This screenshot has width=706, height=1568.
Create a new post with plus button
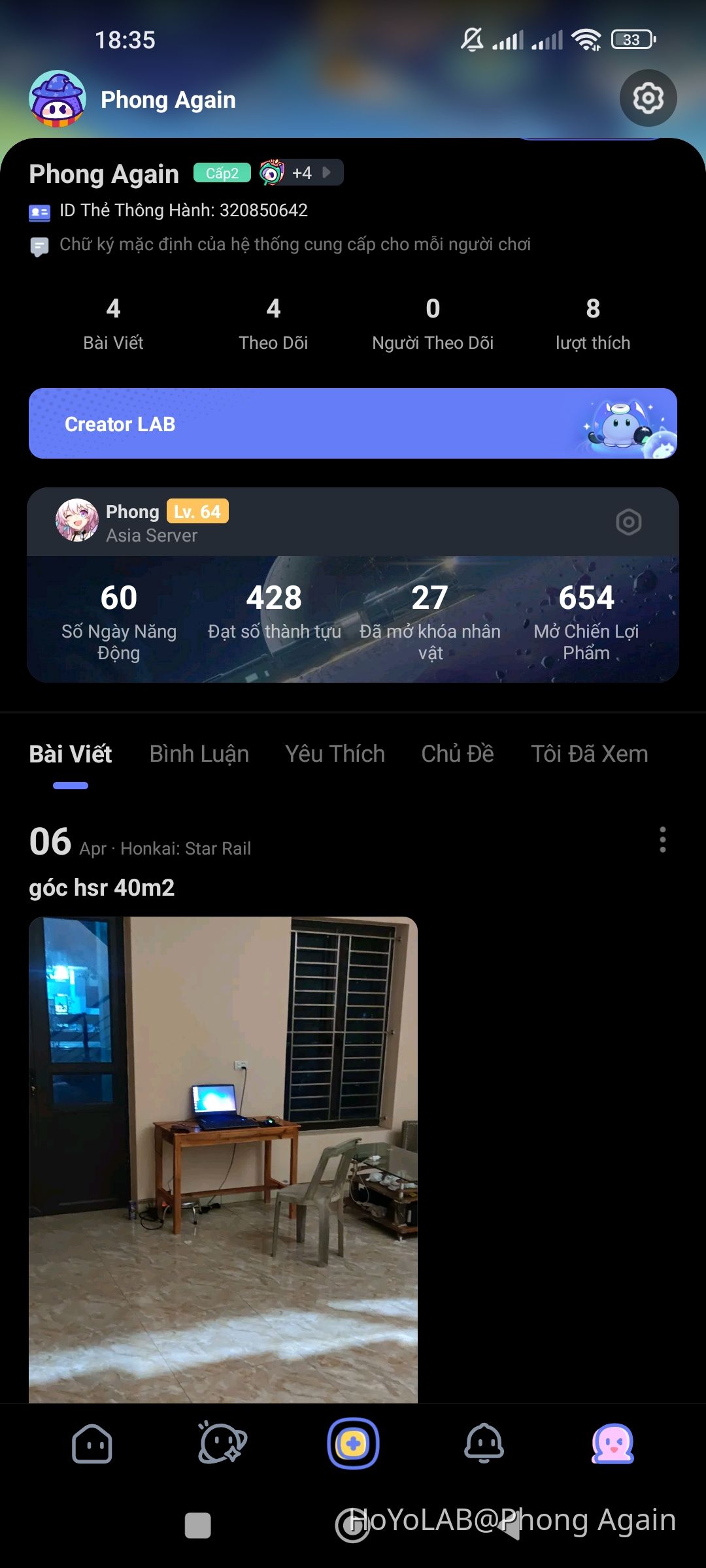pyautogui.click(x=353, y=1444)
